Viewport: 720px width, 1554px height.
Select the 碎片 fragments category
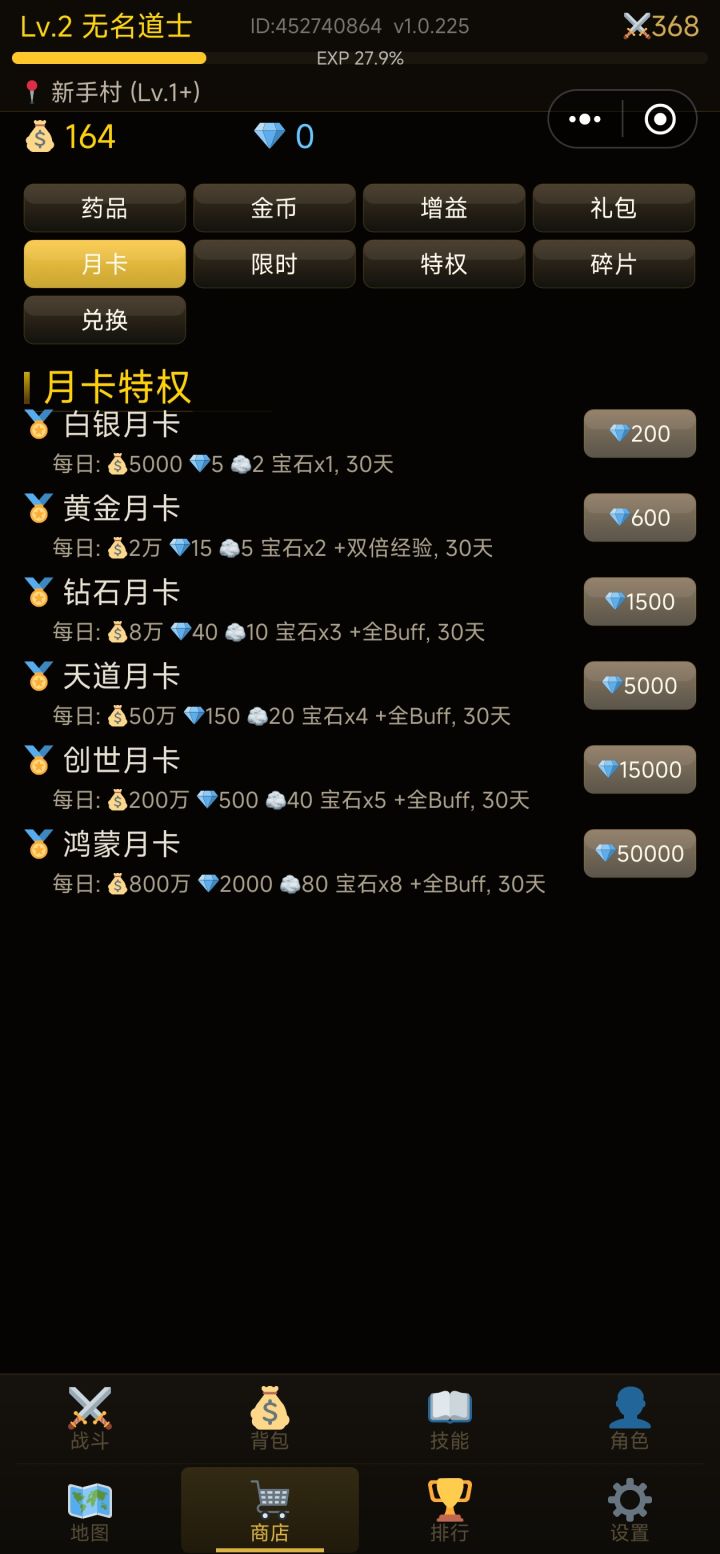(x=614, y=263)
